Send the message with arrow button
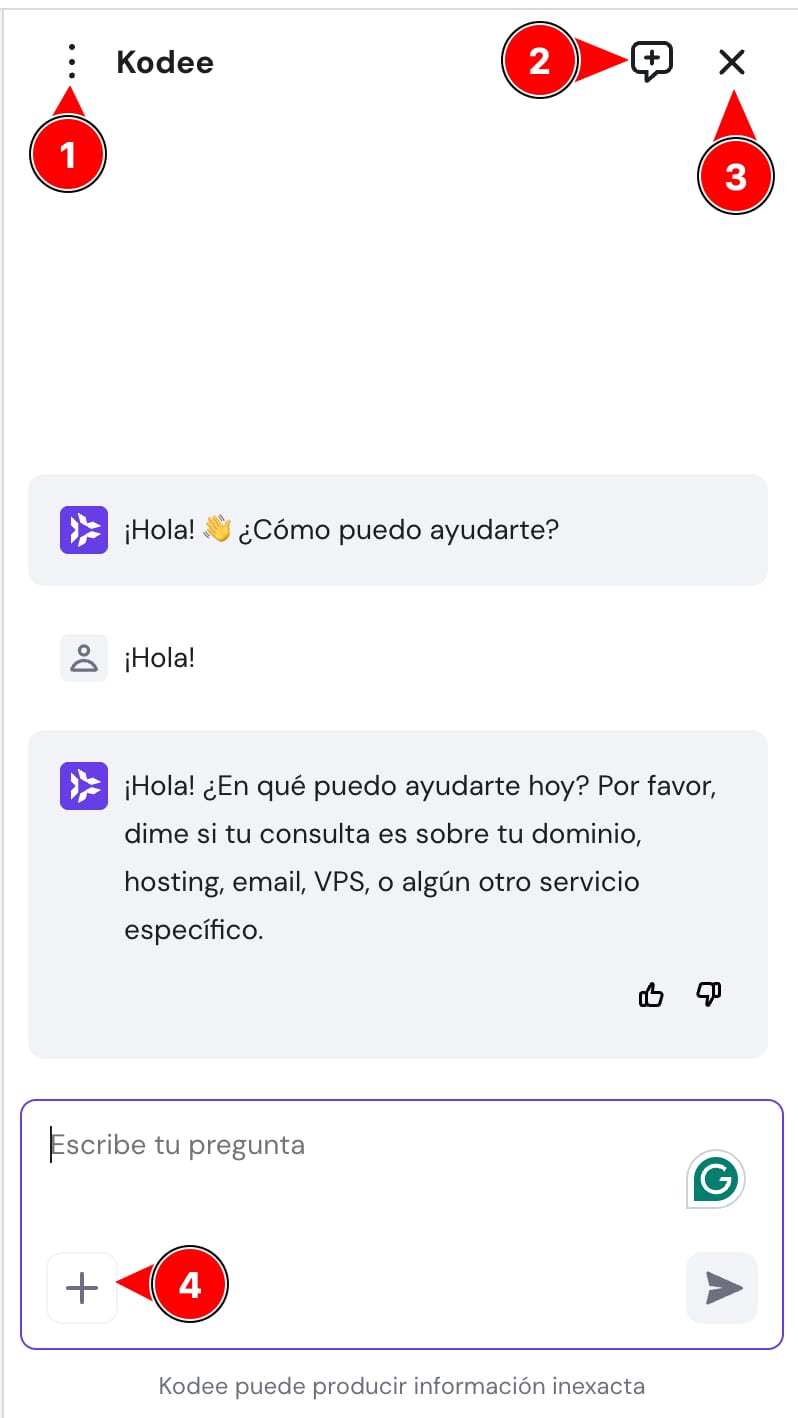Screen dimensions: 798x1418 click(722, 1288)
